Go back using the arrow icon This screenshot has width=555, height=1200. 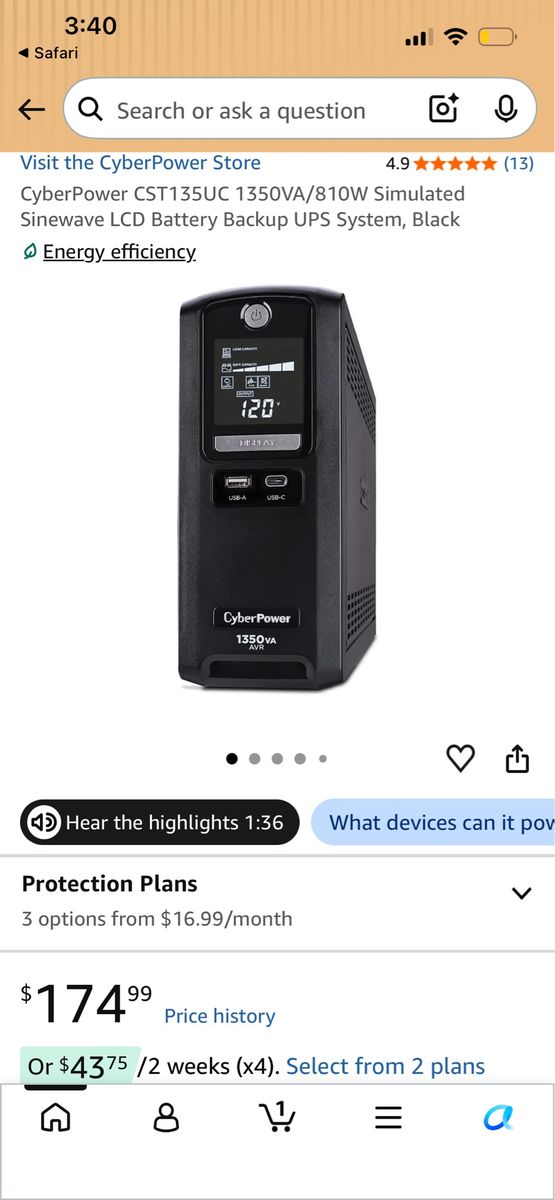(32, 110)
